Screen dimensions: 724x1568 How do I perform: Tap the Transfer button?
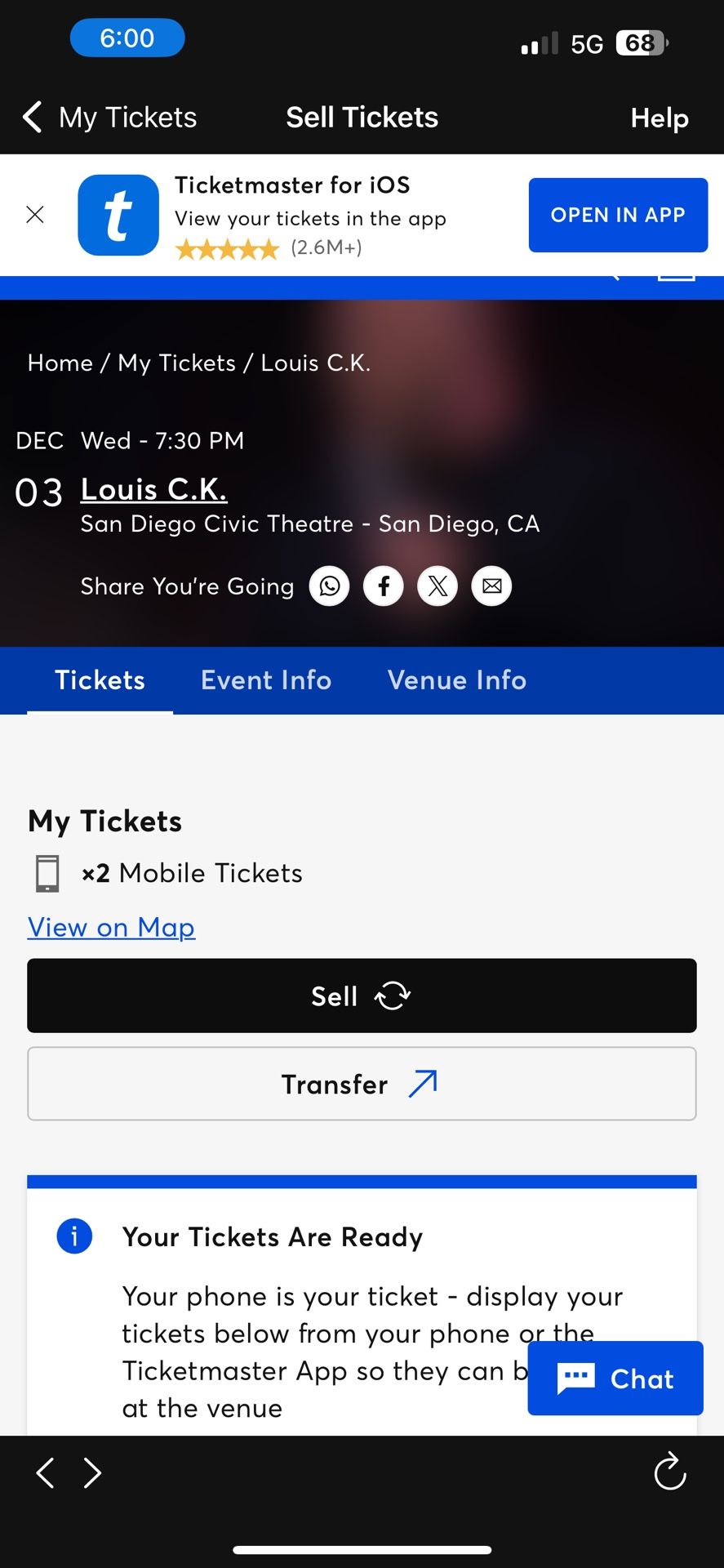[x=362, y=1084]
